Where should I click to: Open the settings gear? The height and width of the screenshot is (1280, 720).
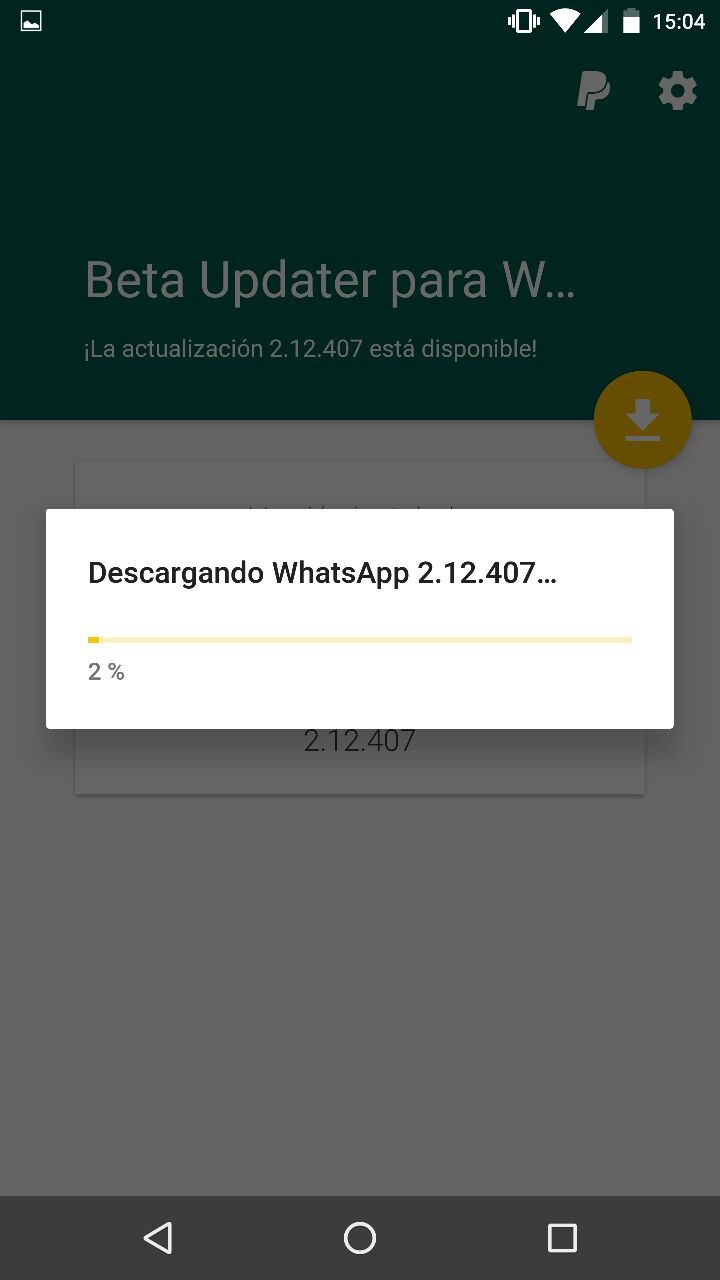point(677,92)
